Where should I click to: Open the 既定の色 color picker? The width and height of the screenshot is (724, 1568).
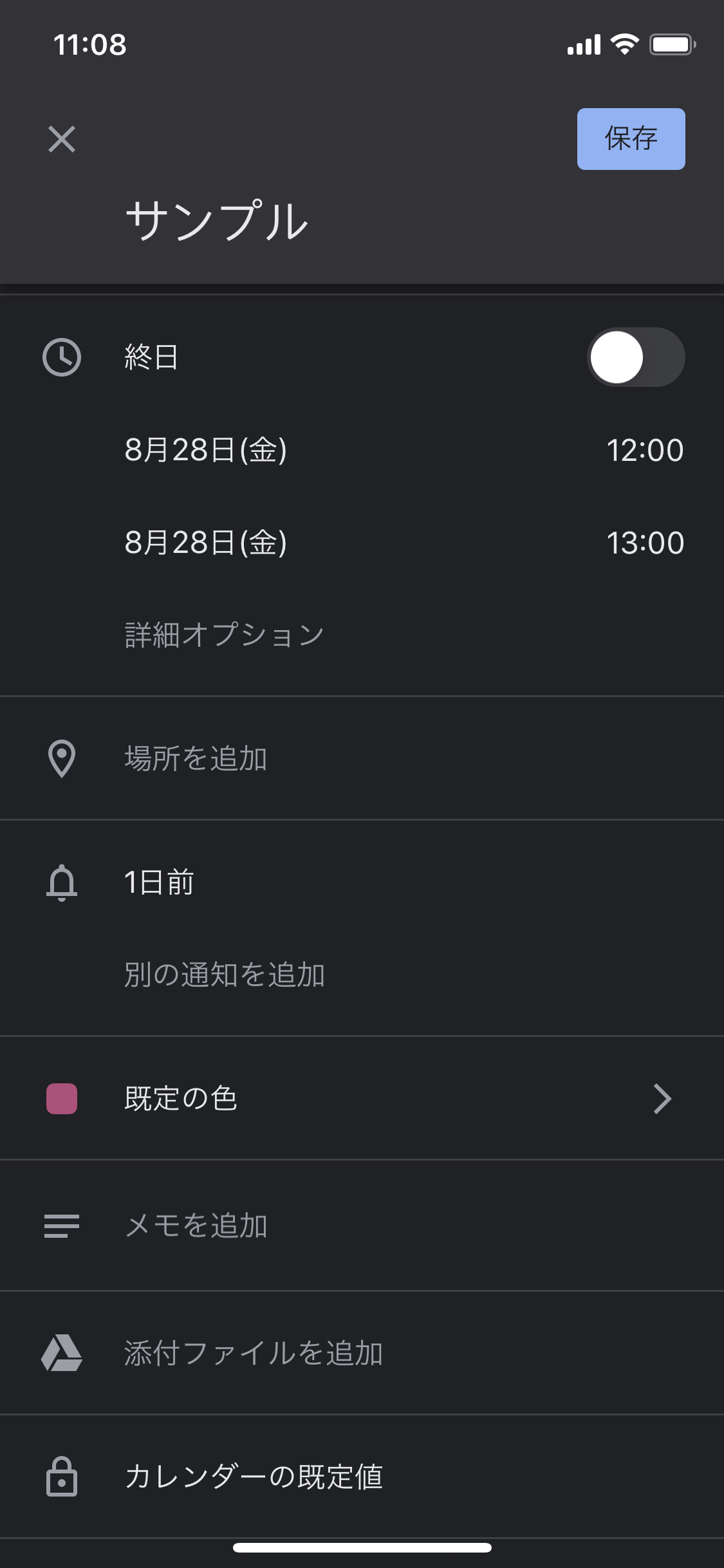coord(362,1098)
